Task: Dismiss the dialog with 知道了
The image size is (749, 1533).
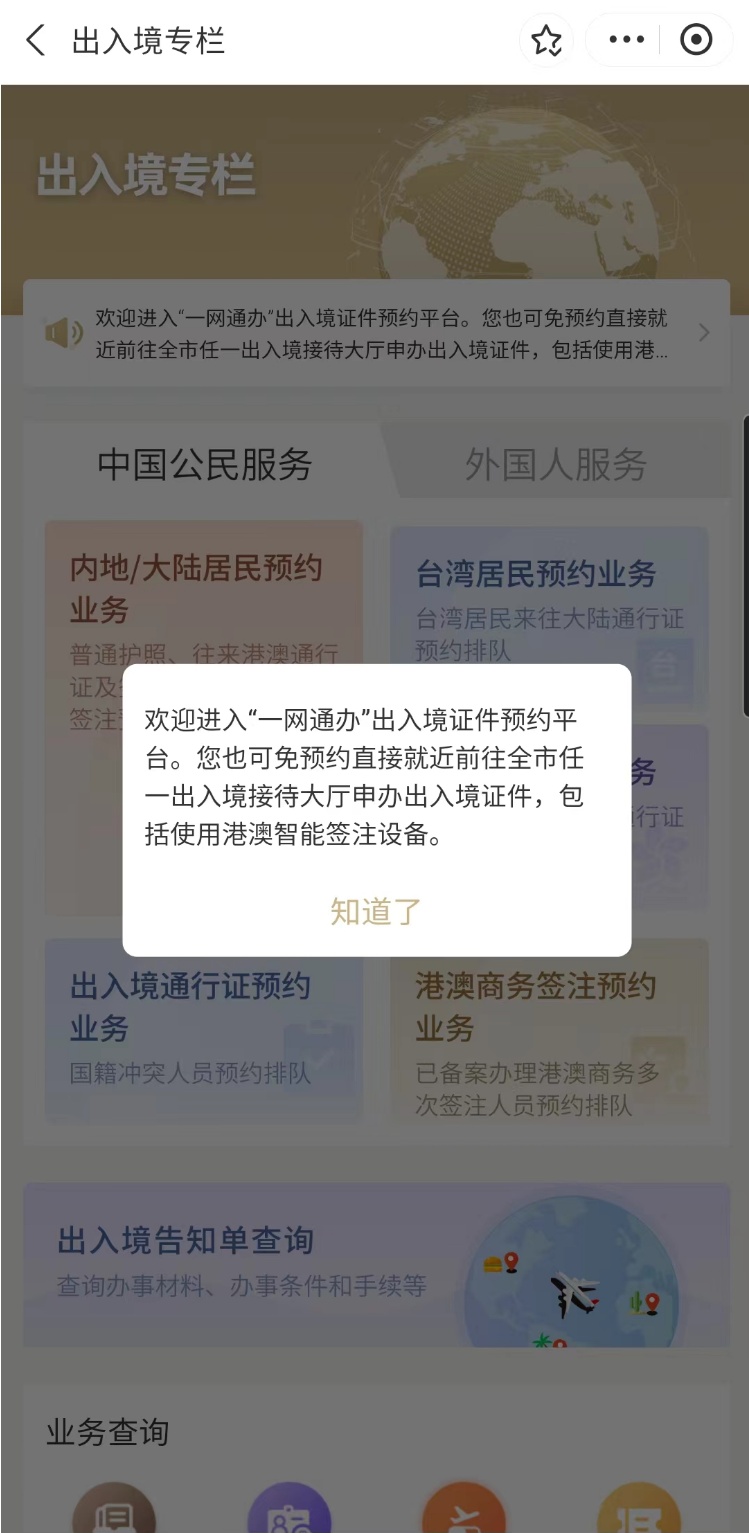Action: 376,911
